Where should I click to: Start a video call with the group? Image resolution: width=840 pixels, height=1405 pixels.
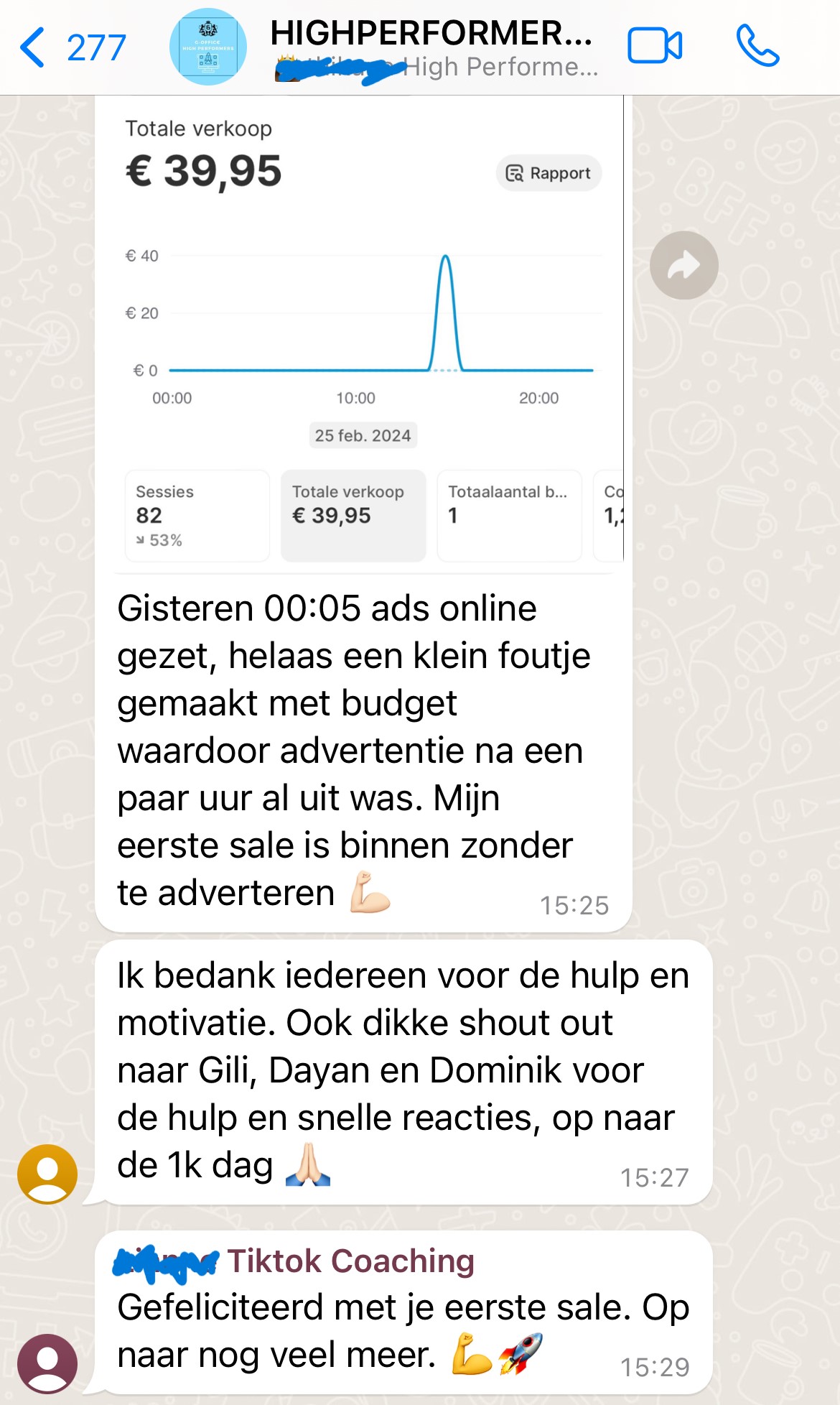click(x=655, y=47)
